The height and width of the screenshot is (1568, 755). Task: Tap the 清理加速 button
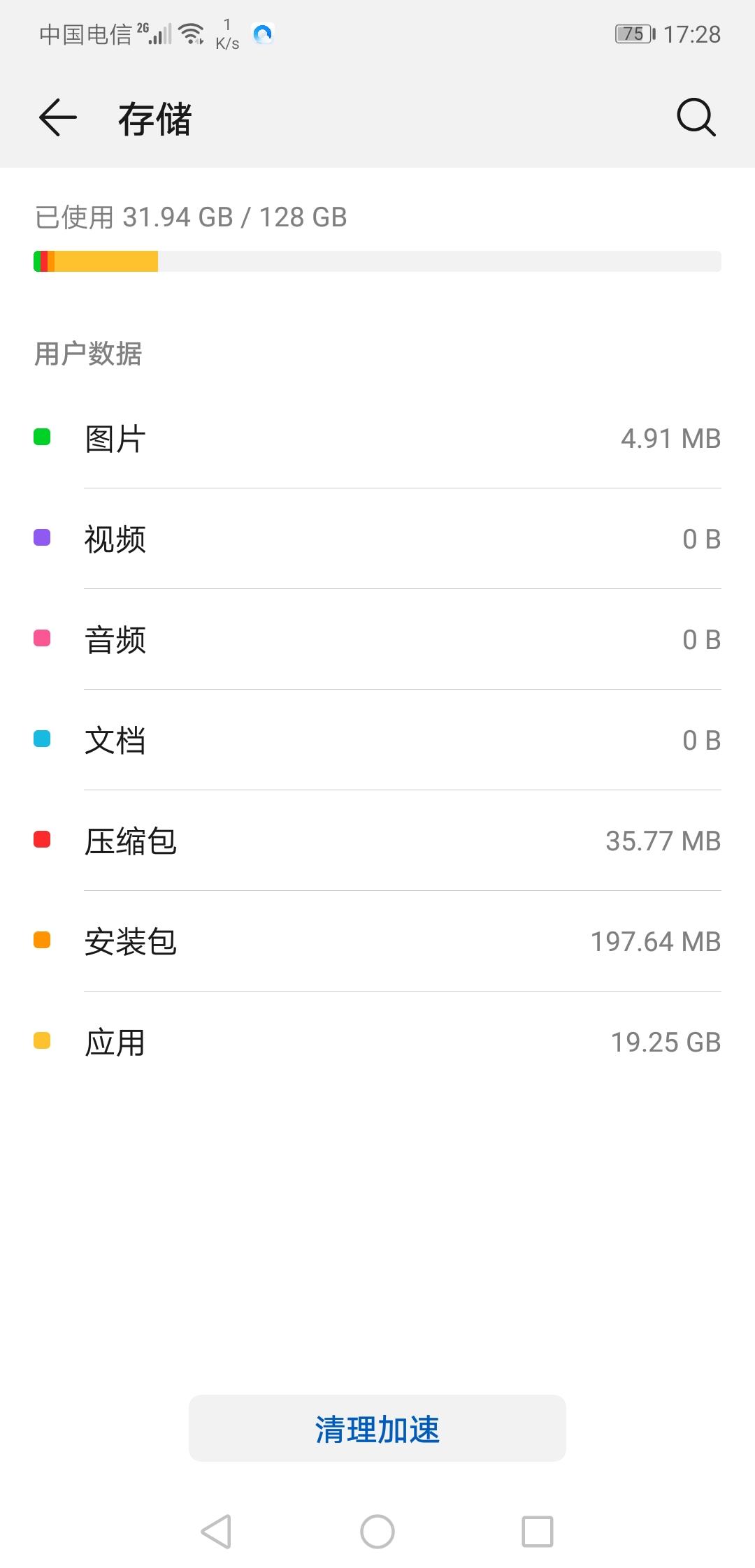377,1428
